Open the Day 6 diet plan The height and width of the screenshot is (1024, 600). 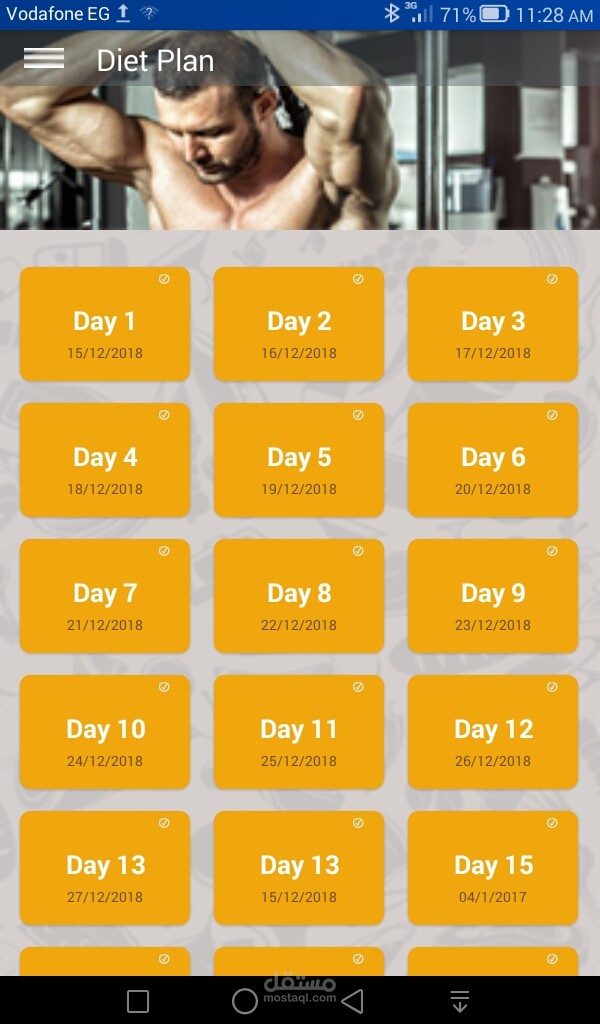[x=493, y=460]
